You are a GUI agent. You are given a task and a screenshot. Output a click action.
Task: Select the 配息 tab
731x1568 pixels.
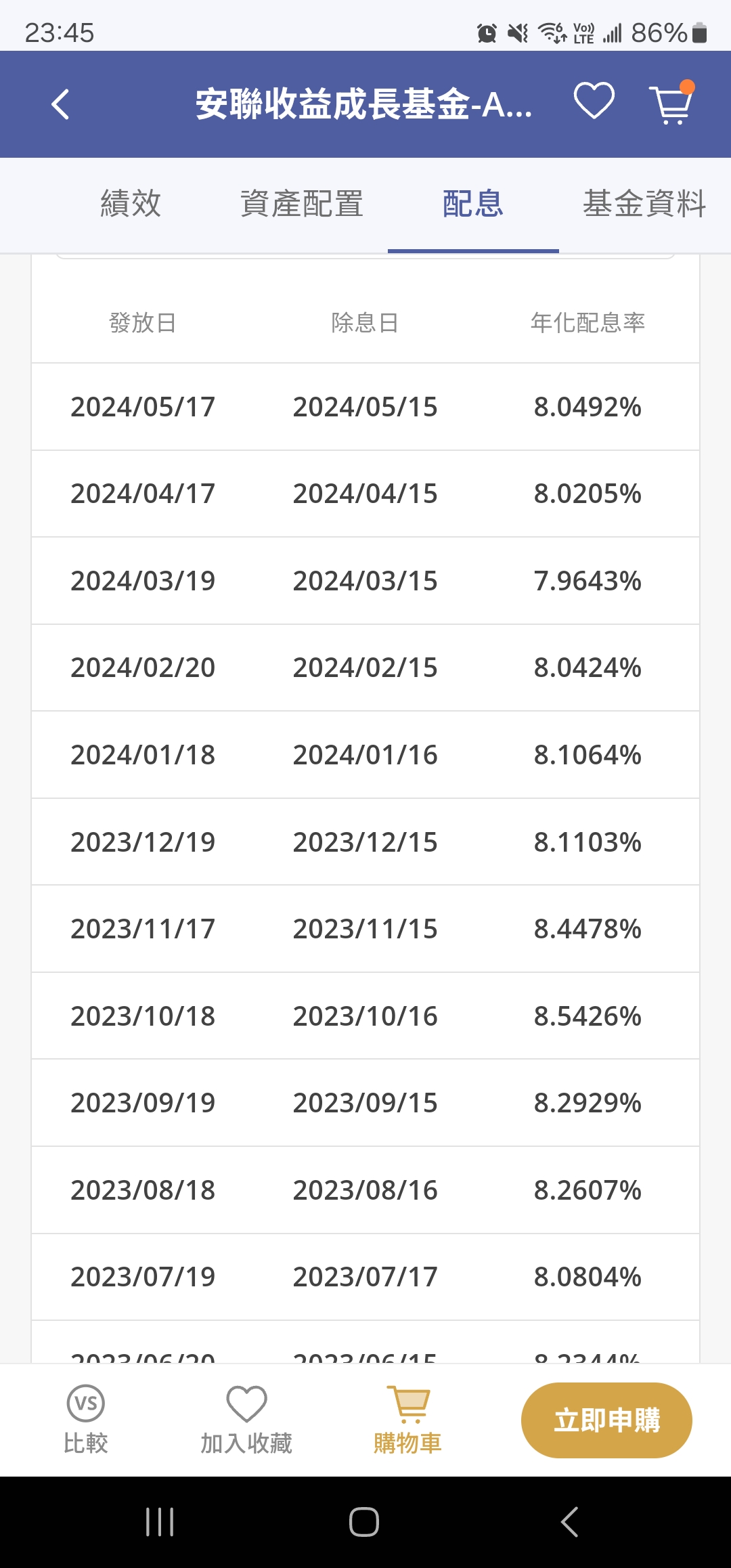coord(473,204)
